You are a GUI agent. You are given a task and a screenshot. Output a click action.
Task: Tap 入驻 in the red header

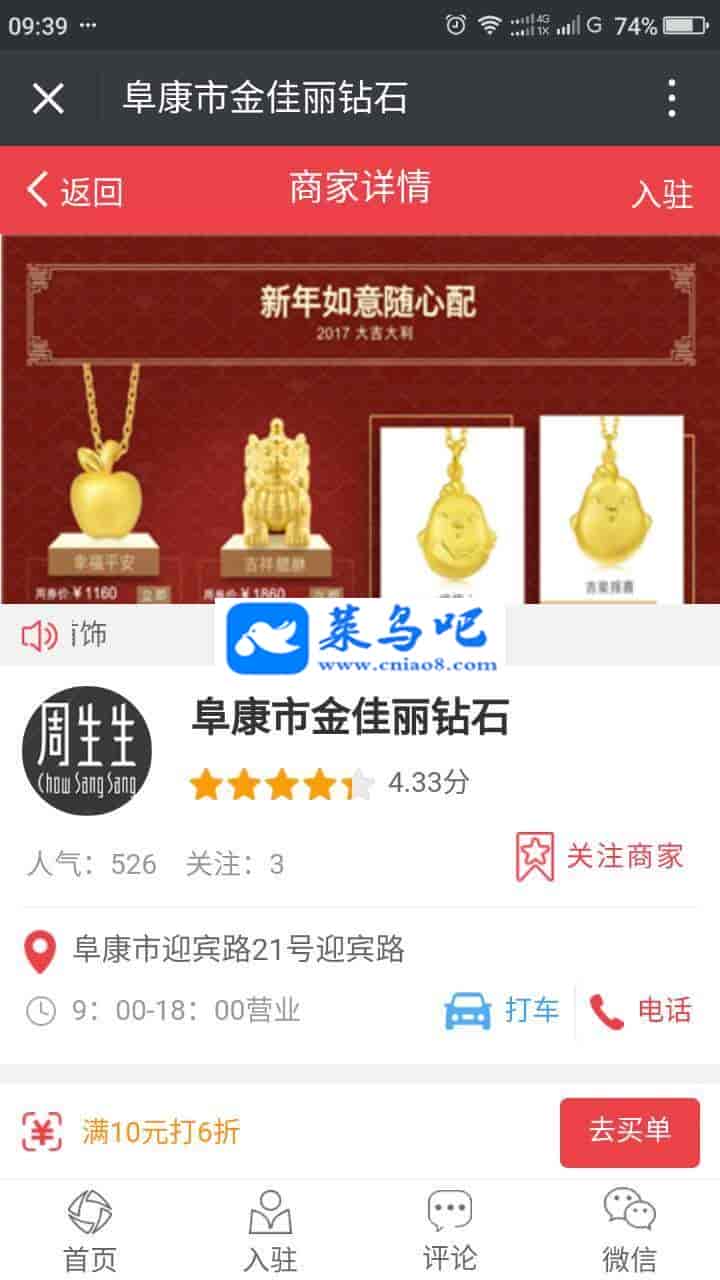point(662,193)
